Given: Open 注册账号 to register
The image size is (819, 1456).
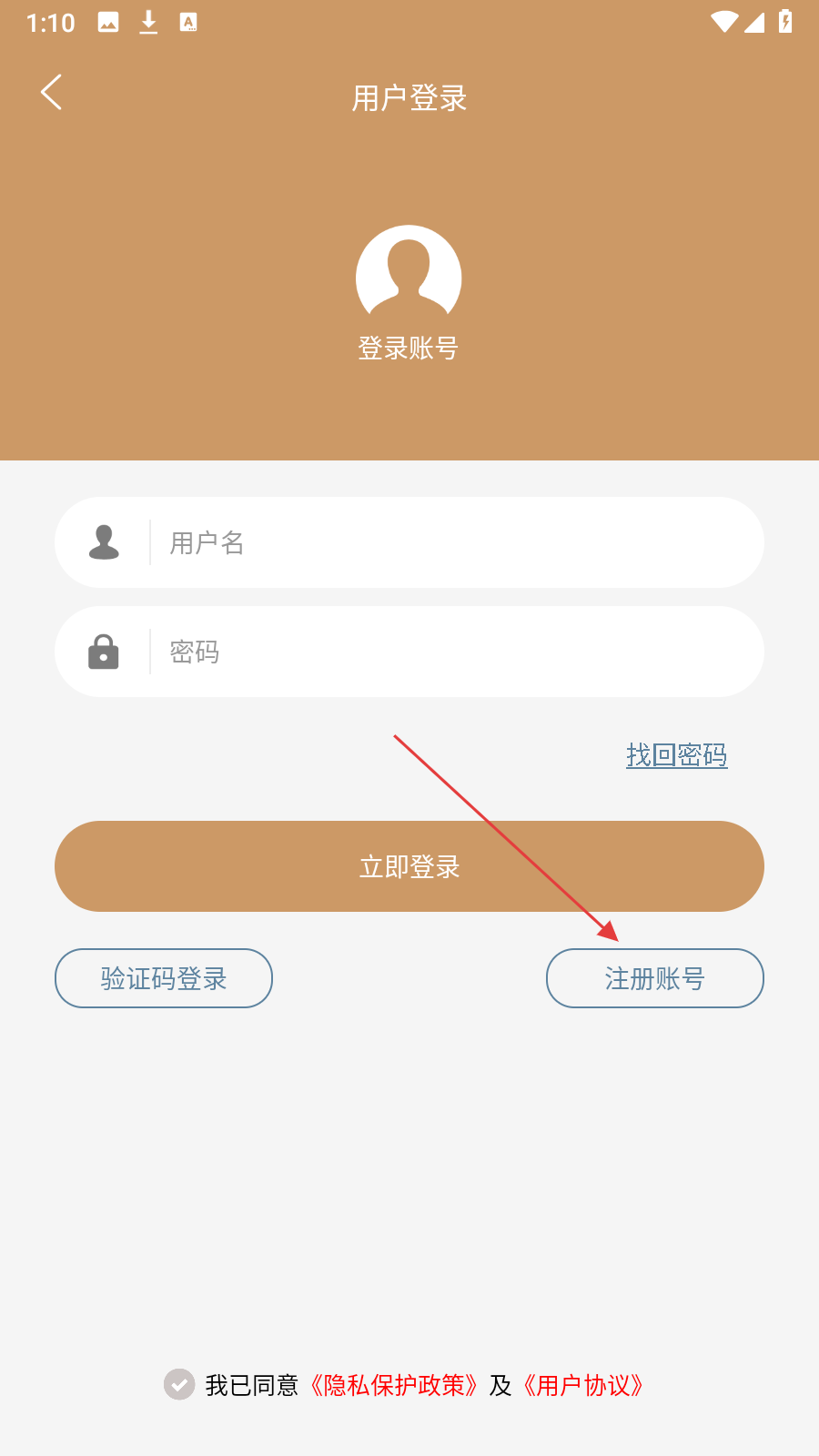Looking at the screenshot, I should pyautogui.click(x=654, y=978).
